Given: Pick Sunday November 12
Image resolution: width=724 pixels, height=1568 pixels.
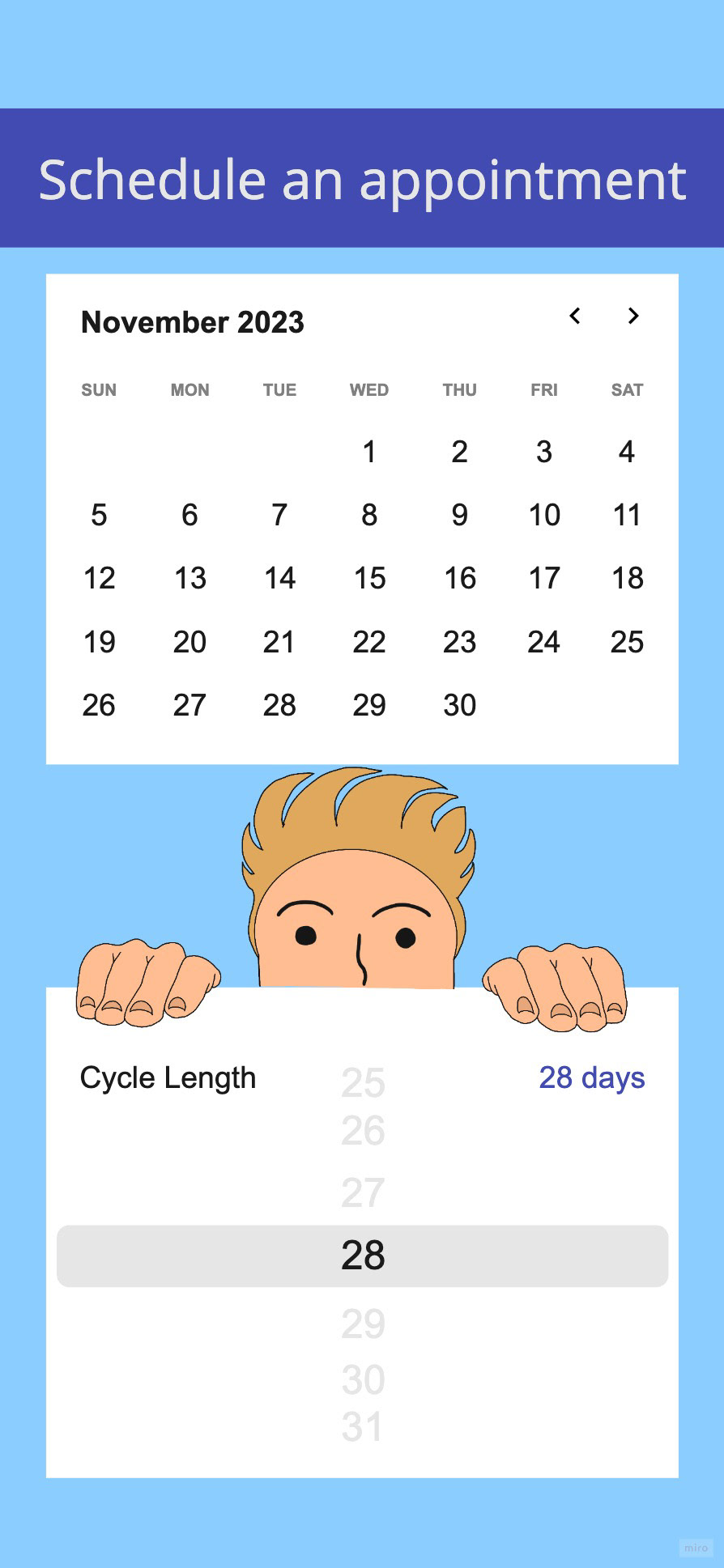Looking at the screenshot, I should pyautogui.click(x=99, y=578).
